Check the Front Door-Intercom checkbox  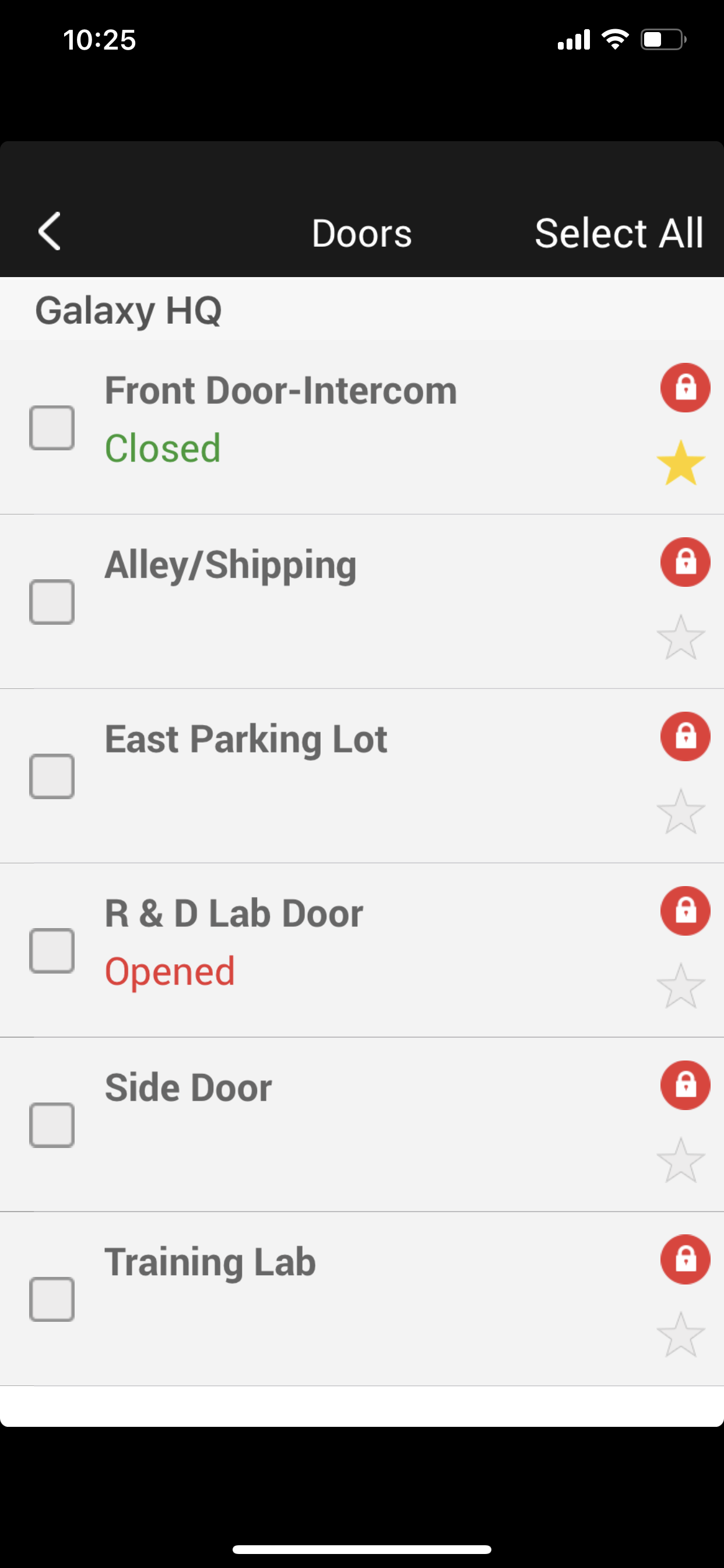(52, 428)
